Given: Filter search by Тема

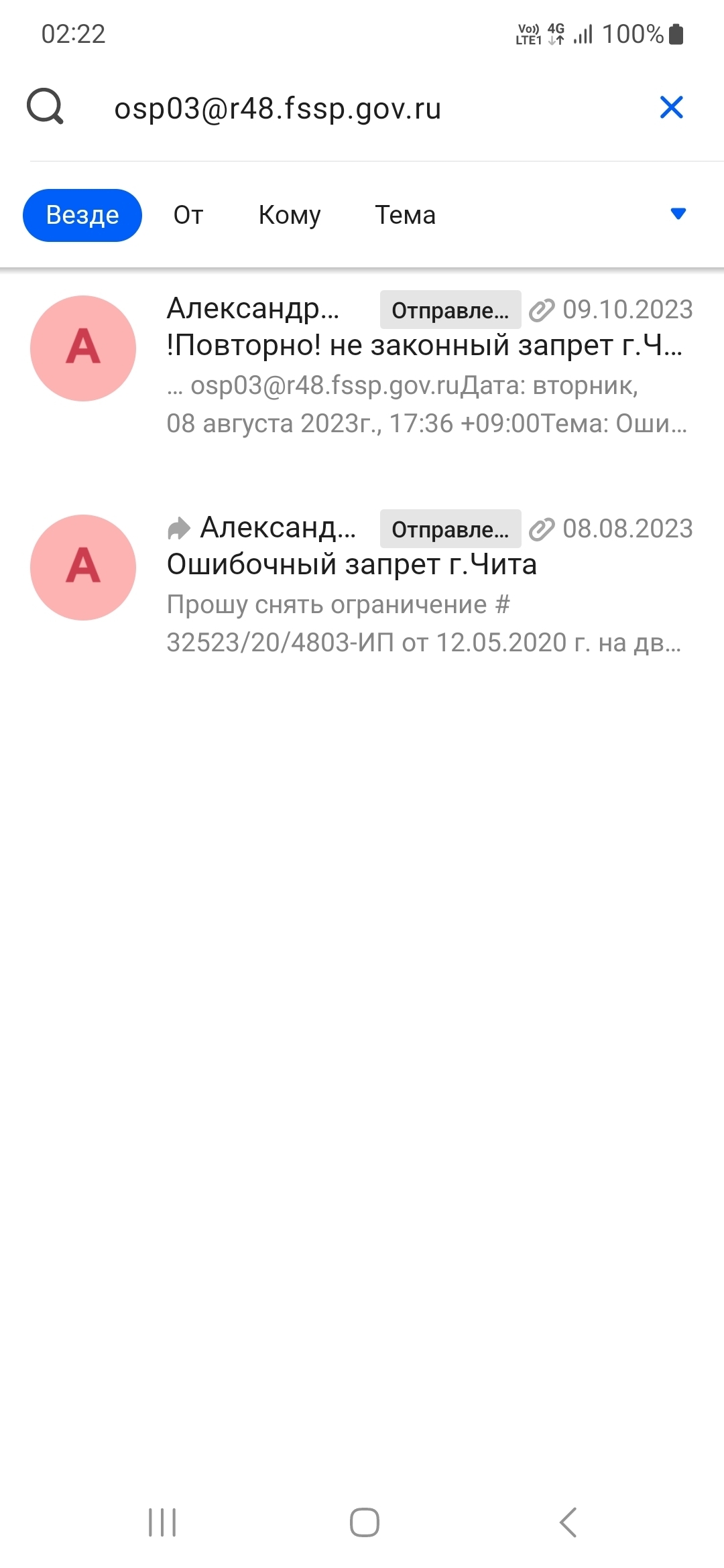Looking at the screenshot, I should (405, 215).
